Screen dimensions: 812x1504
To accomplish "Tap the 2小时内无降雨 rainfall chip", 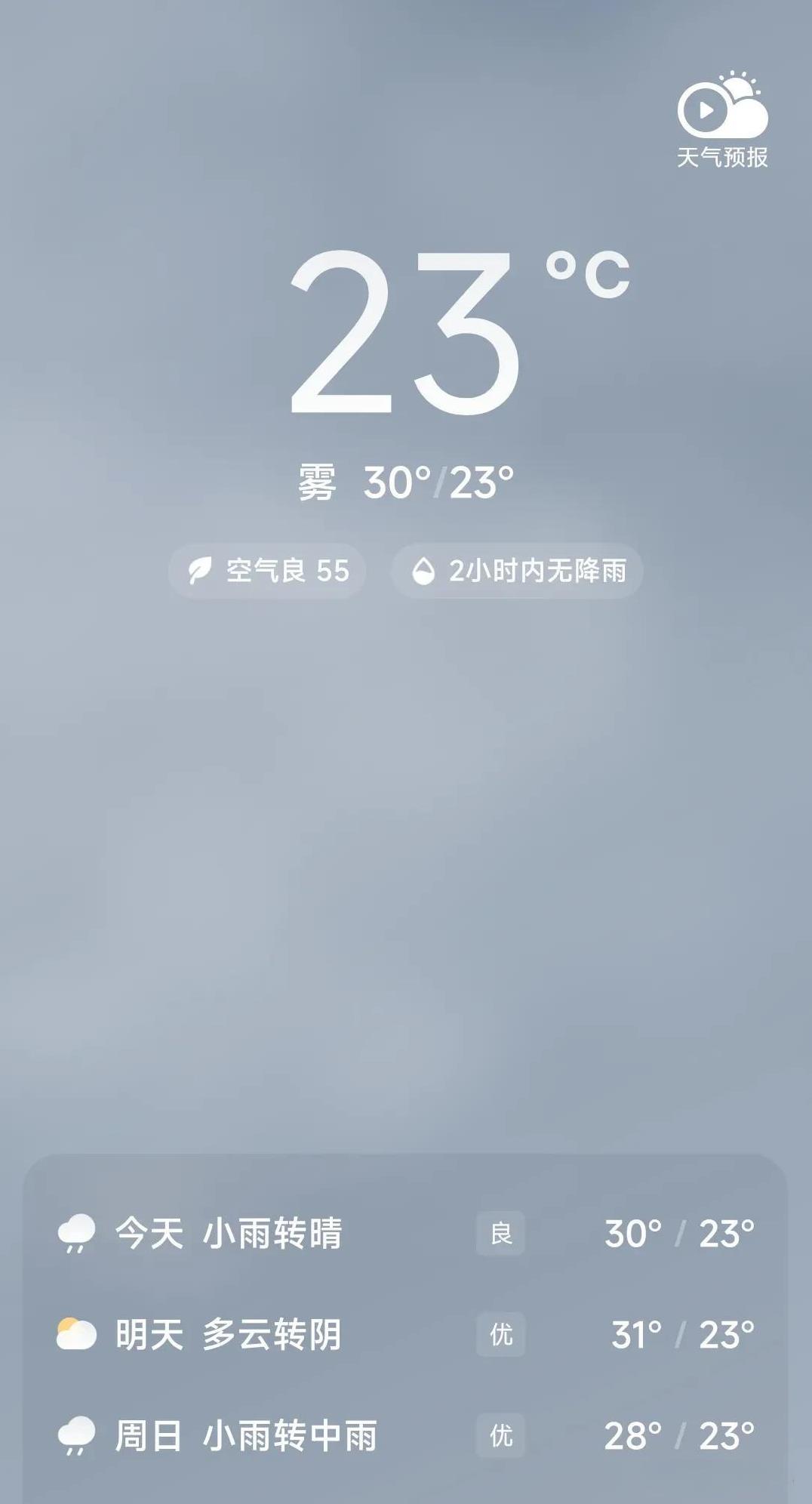I will point(518,571).
